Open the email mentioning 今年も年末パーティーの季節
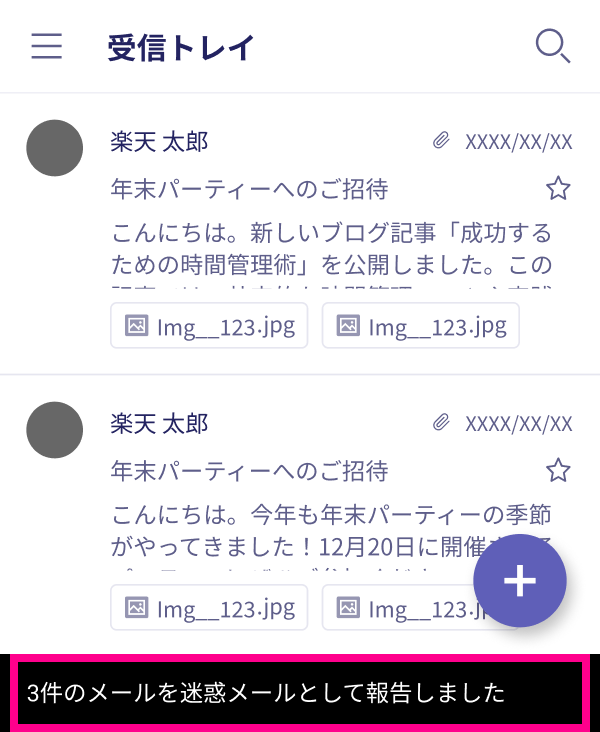The width and height of the screenshot is (600, 732). (300, 530)
